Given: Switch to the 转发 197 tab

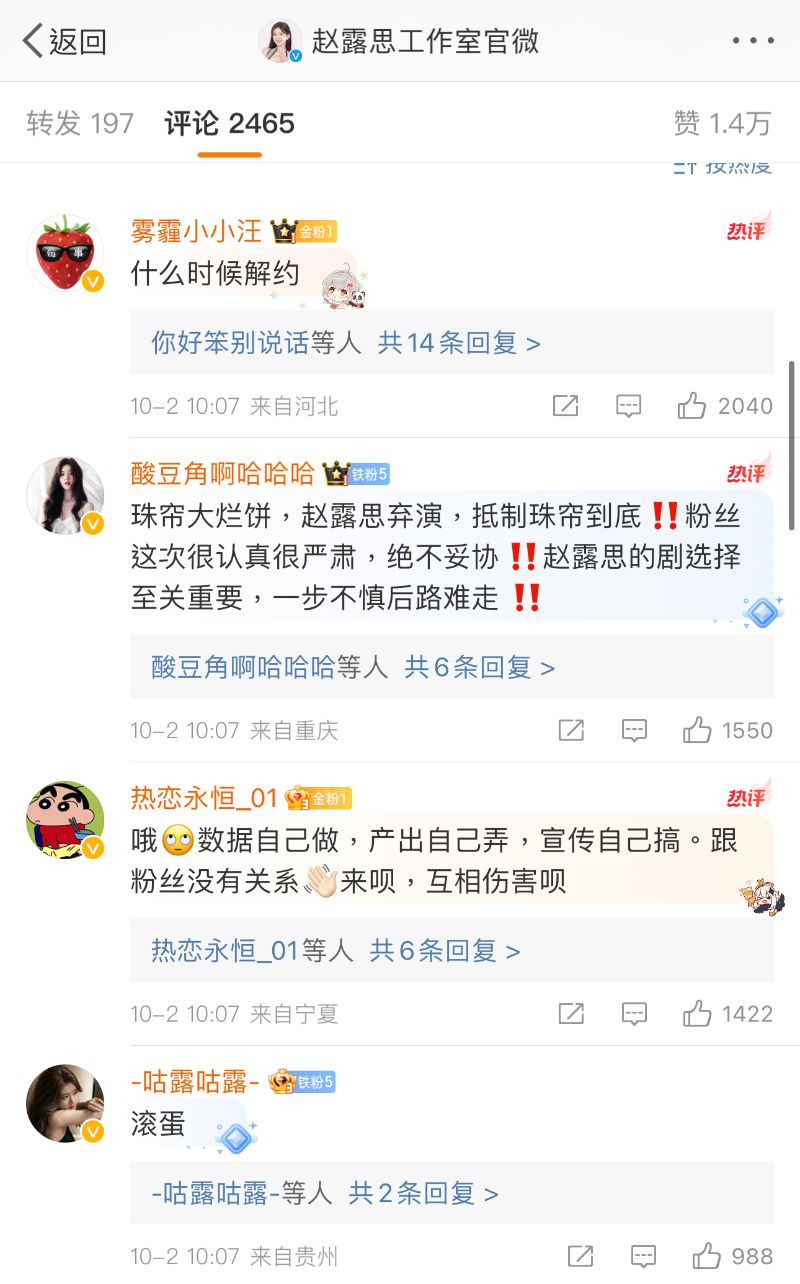Looking at the screenshot, I should pyautogui.click(x=80, y=123).
